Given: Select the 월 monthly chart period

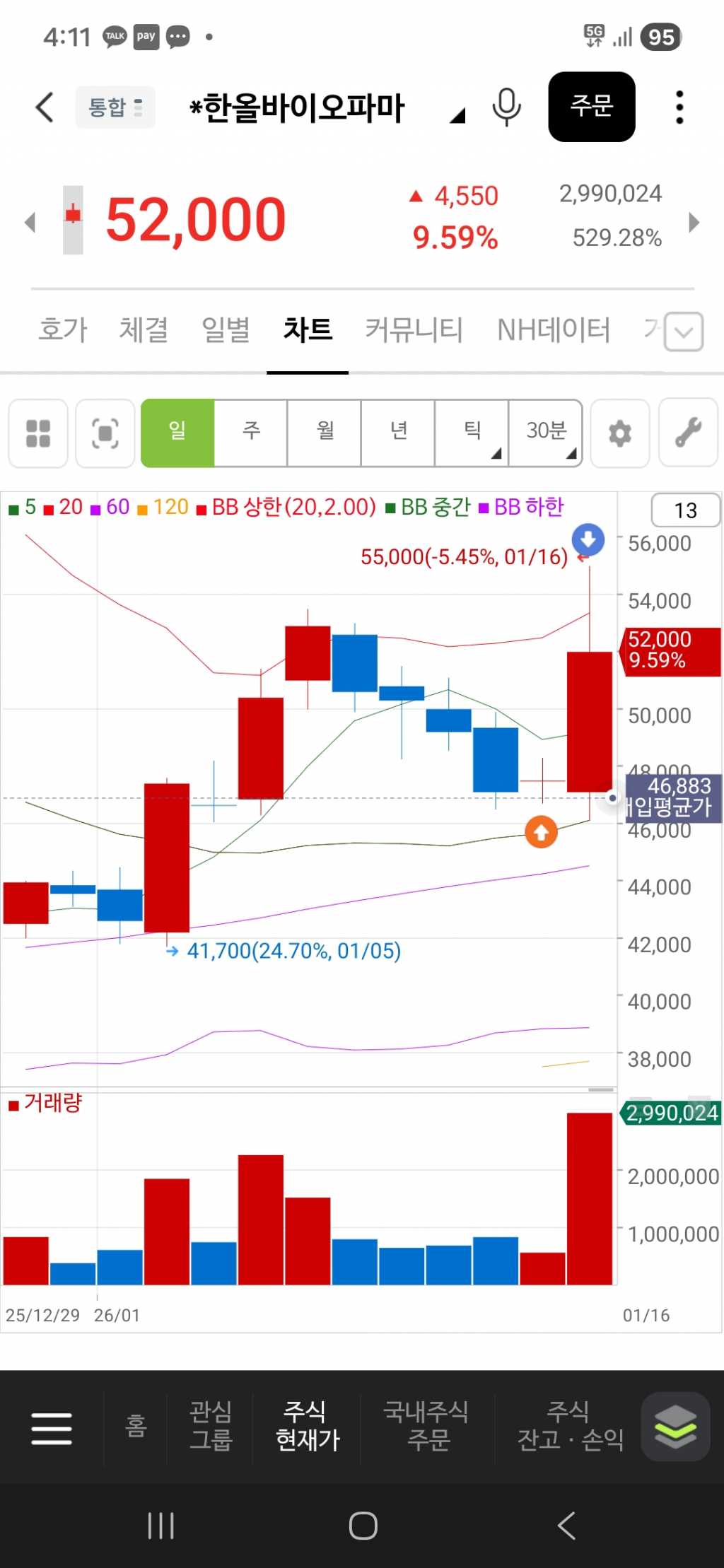Looking at the screenshot, I should pyautogui.click(x=325, y=433).
